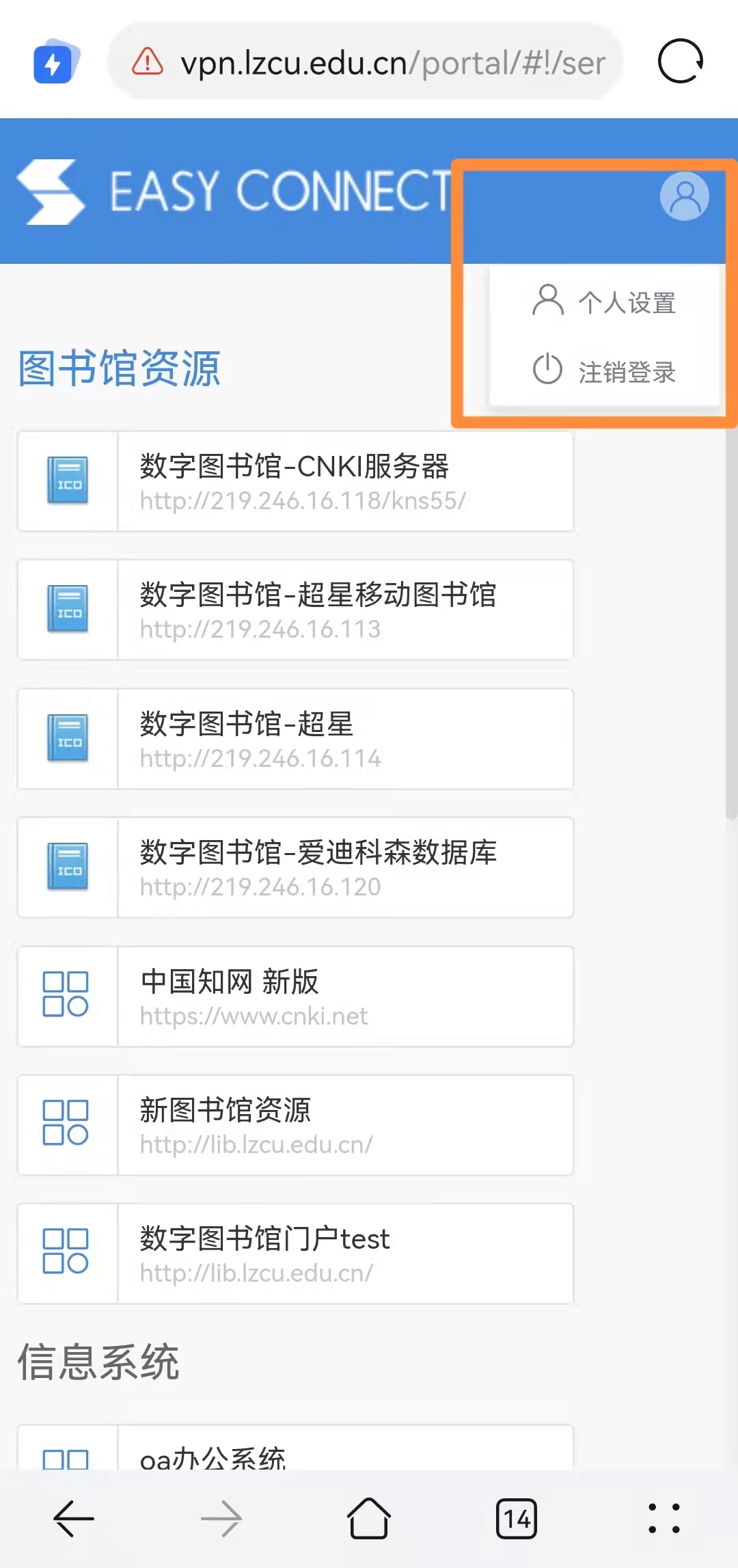Screen dimensions: 738x1568
Task: Select 注销登录 to log out
Action: click(604, 371)
